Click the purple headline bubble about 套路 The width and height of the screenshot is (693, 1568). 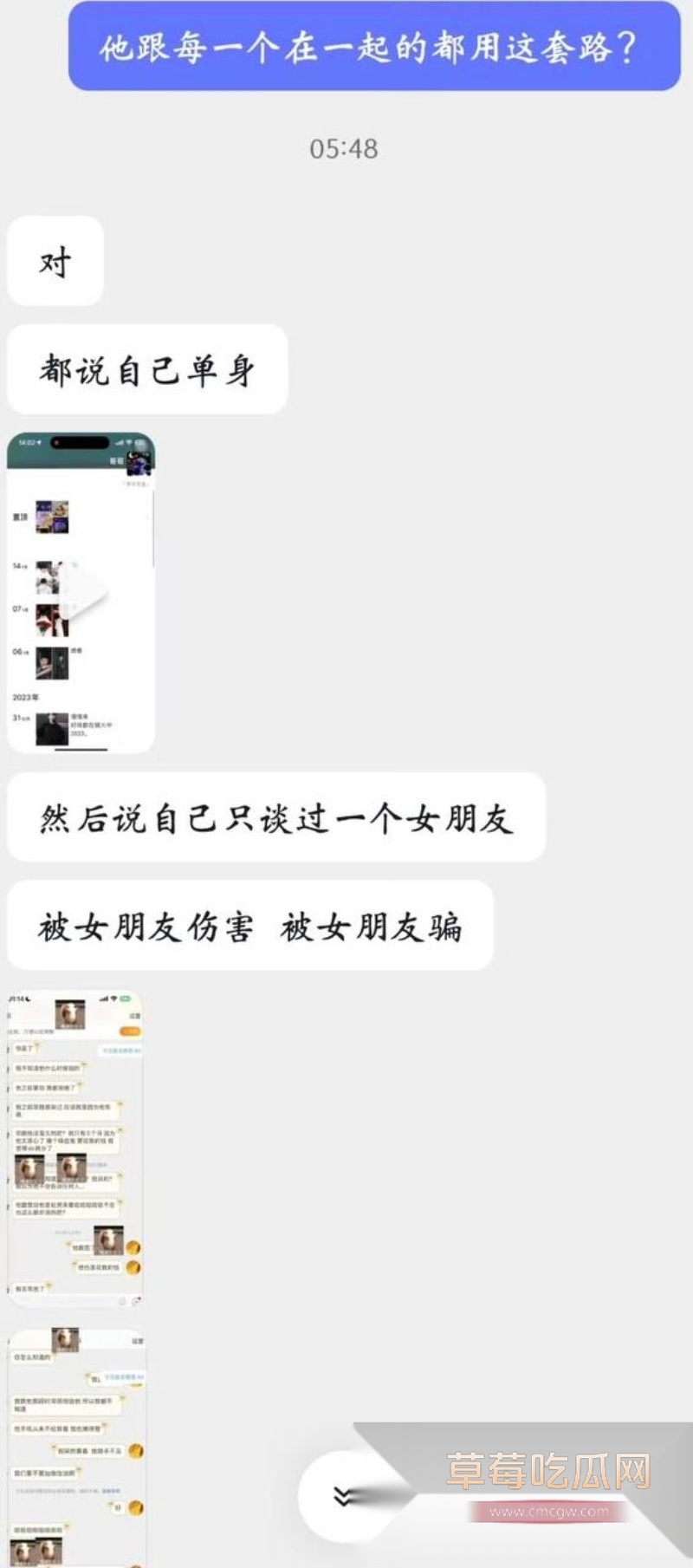click(368, 48)
